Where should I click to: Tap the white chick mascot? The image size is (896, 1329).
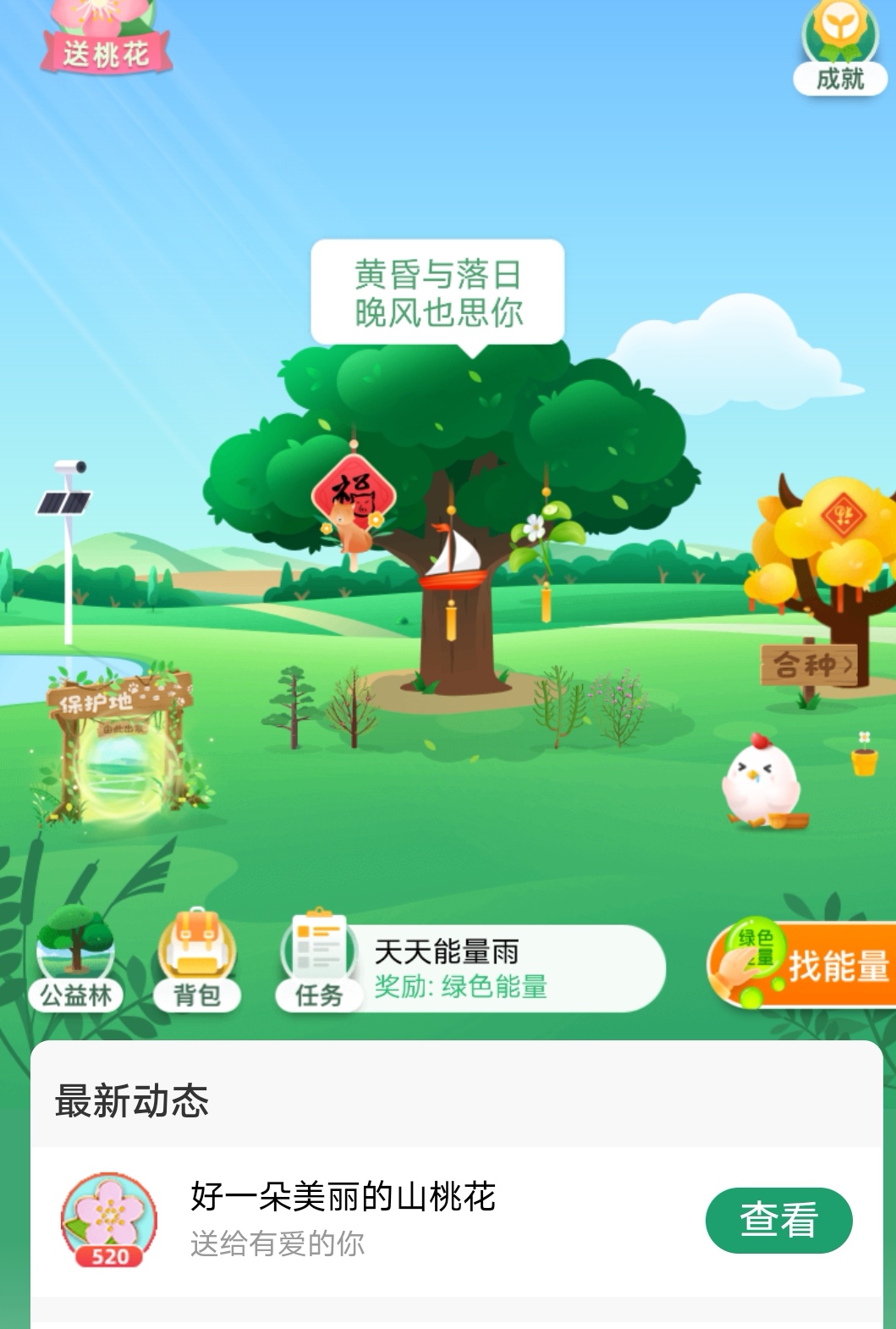760,780
